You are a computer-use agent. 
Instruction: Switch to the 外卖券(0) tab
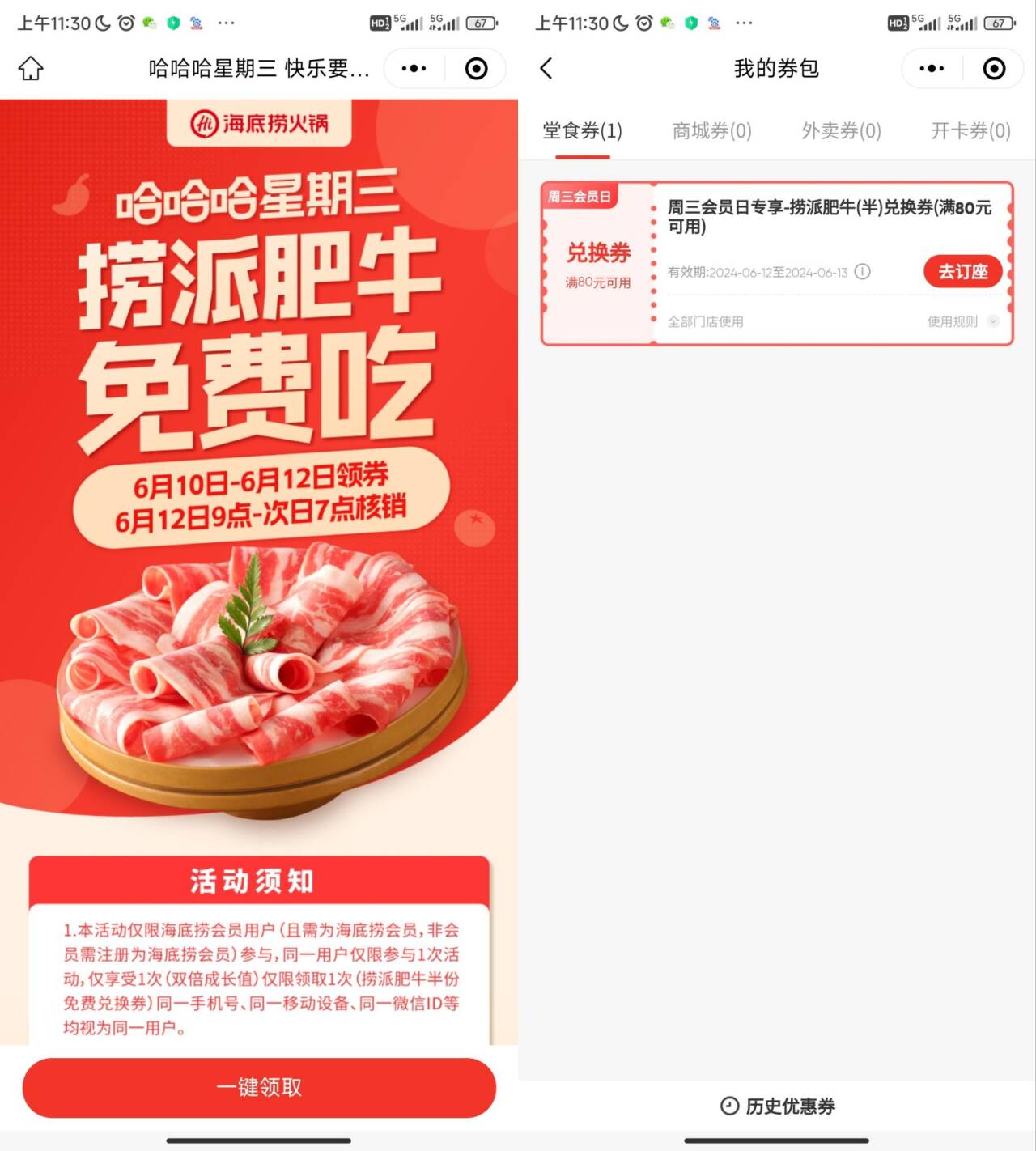click(x=841, y=131)
